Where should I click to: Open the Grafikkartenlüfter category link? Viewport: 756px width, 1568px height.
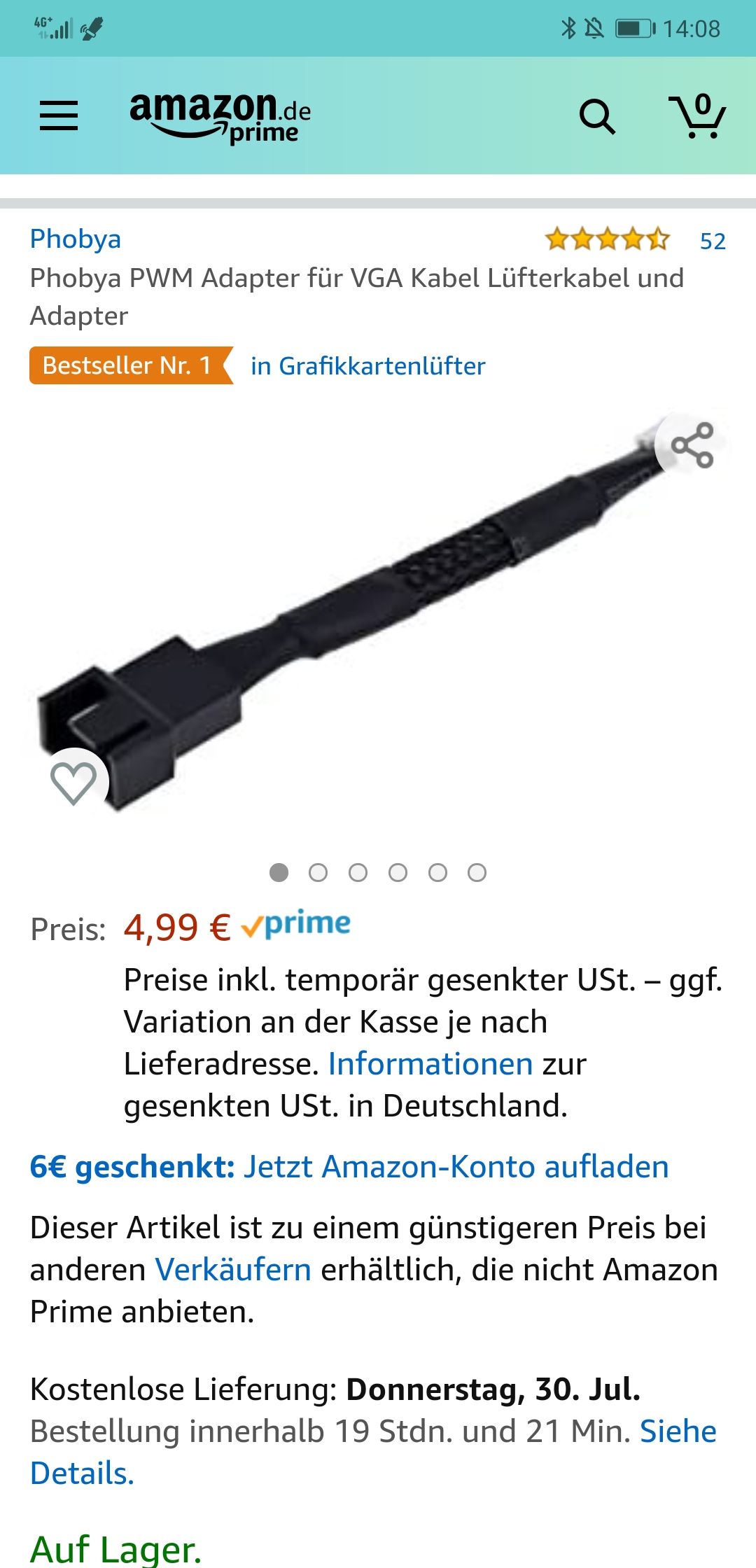click(368, 366)
